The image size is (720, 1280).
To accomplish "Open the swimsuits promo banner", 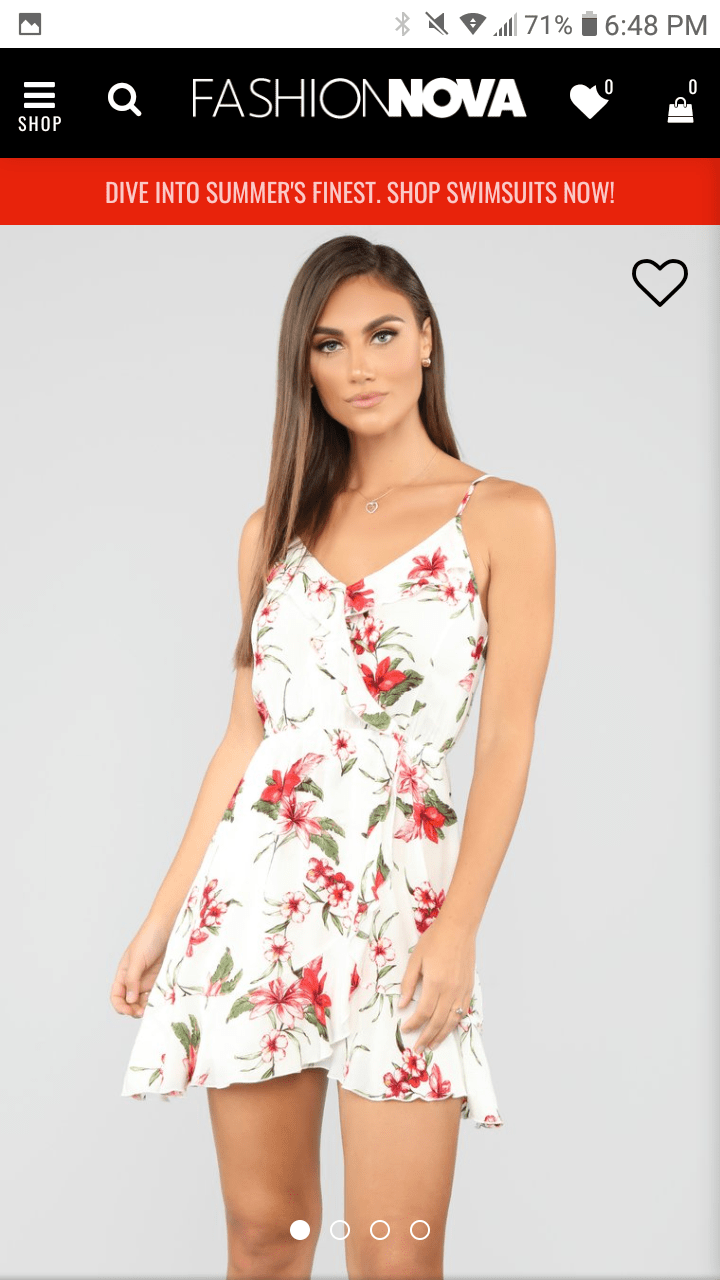I will pos(360,192).
